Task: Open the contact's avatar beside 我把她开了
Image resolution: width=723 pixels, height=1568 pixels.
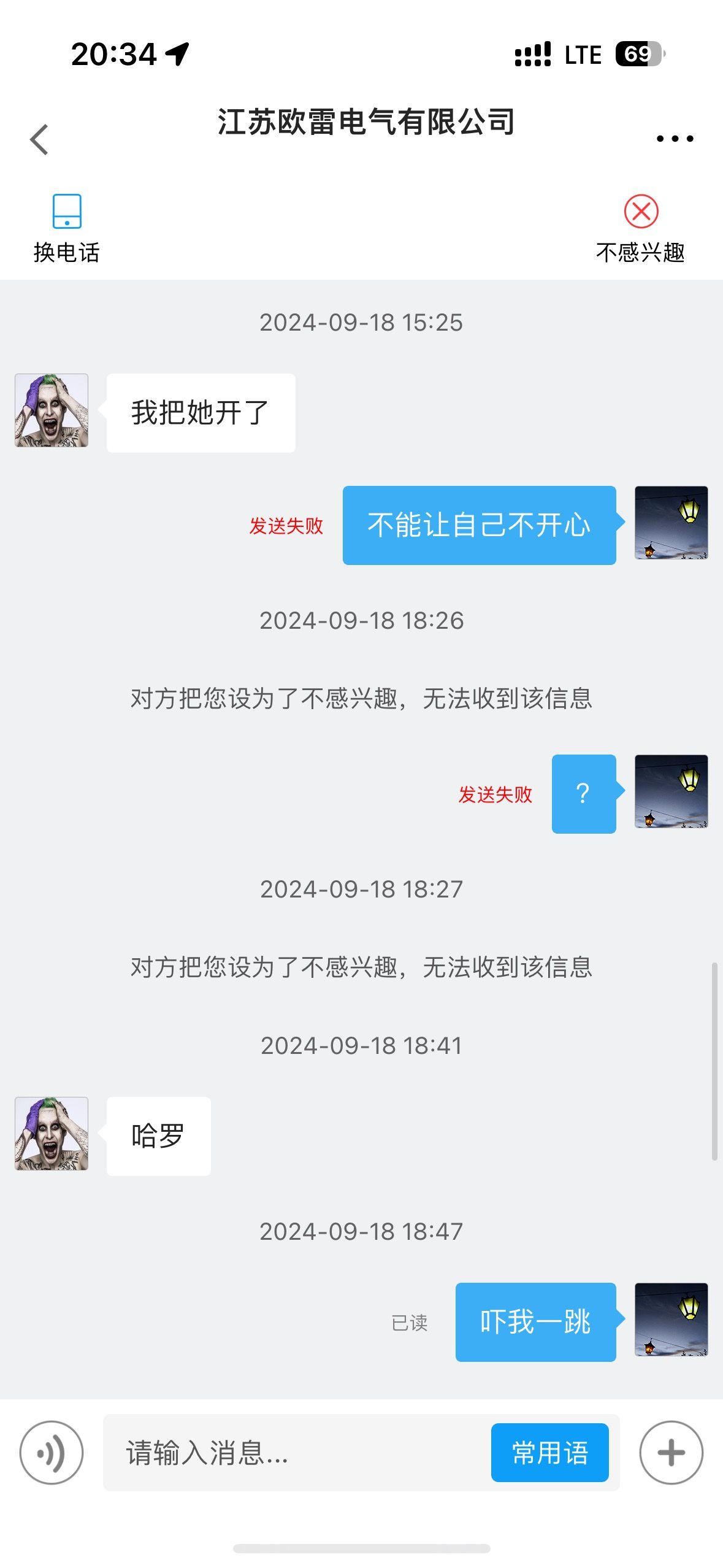Action: [x=52, y=410]
